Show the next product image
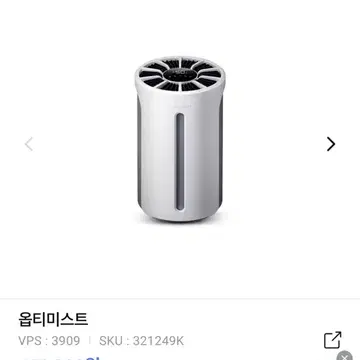The image size is (360, 360). (331, 144)
